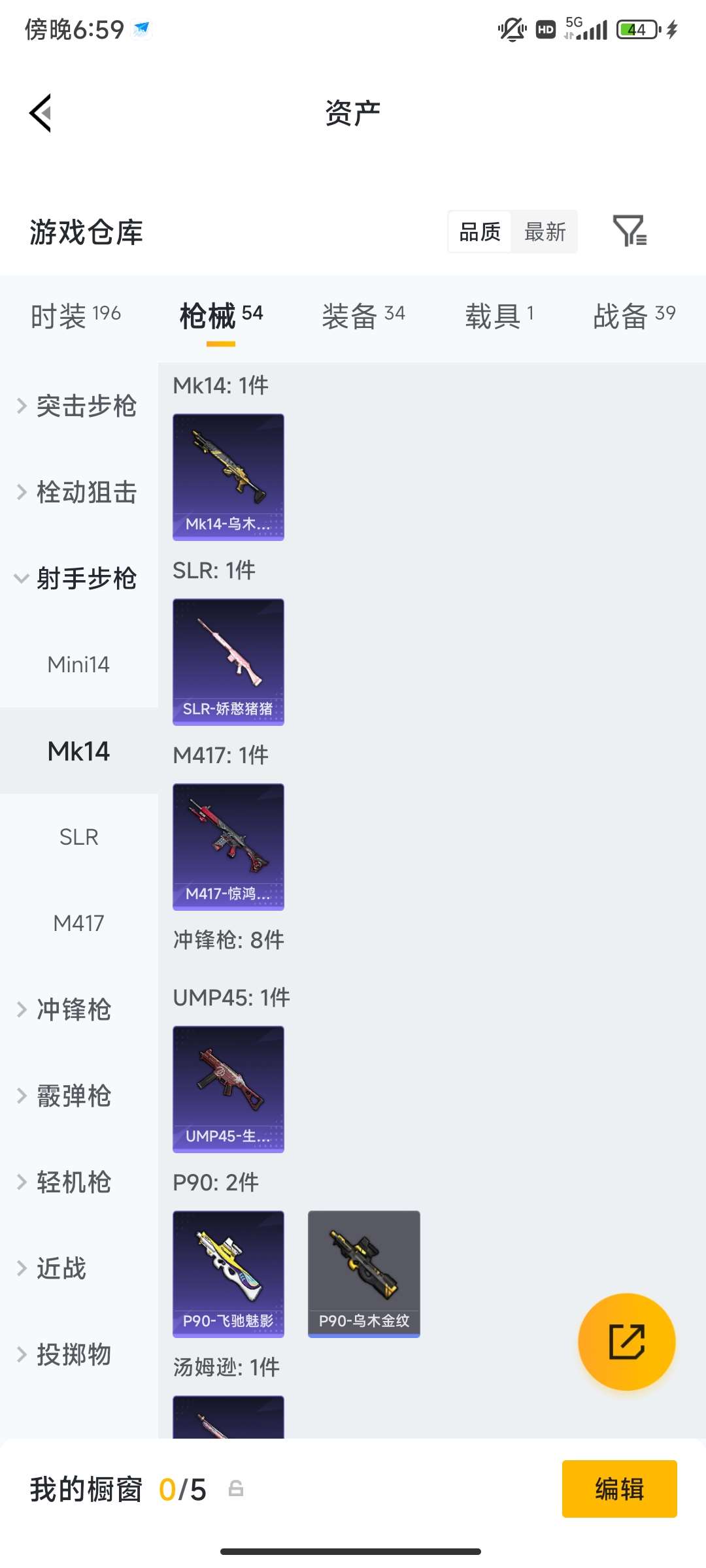This screenshot has width=706, height=1568.
Task: Switch sorting to 品质
Action: coord(479,232)
